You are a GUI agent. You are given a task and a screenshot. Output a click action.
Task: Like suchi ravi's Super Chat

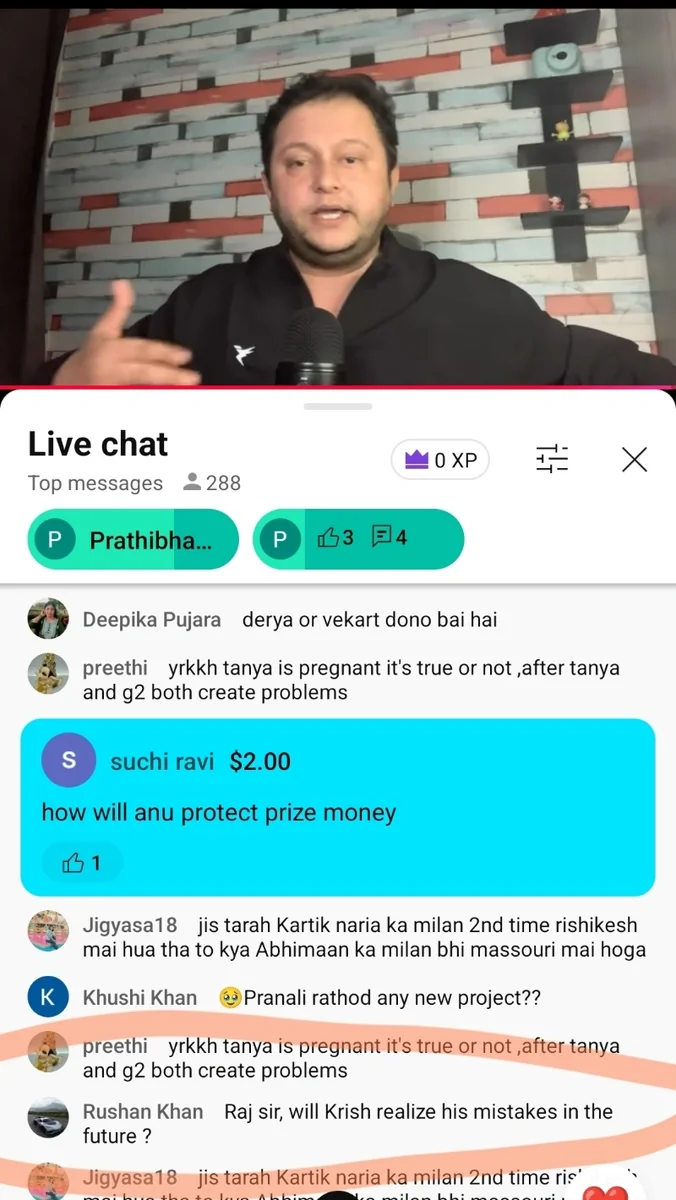83,863
